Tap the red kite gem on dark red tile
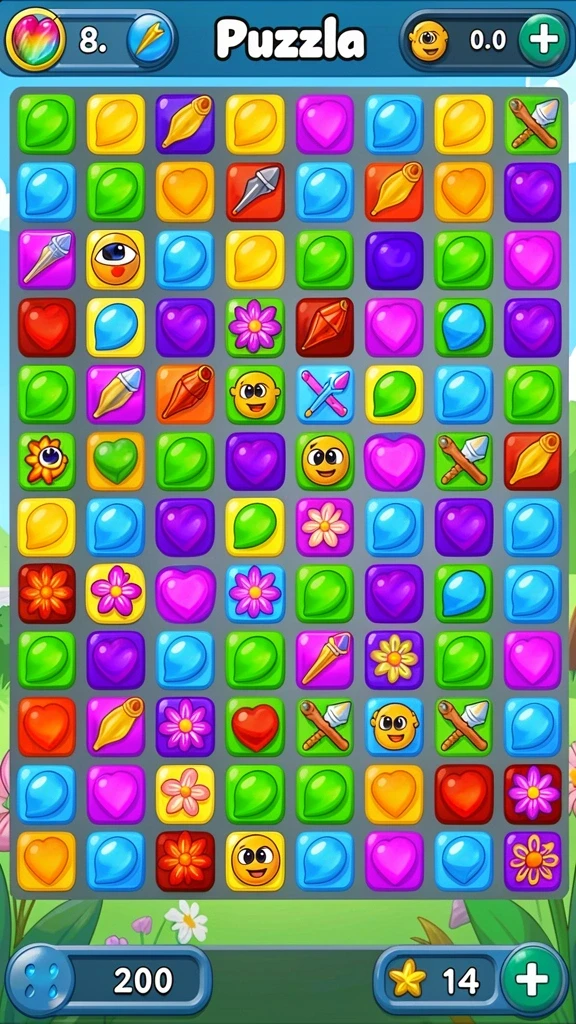Screen dimensions: 576x1024 click(325, 327)
